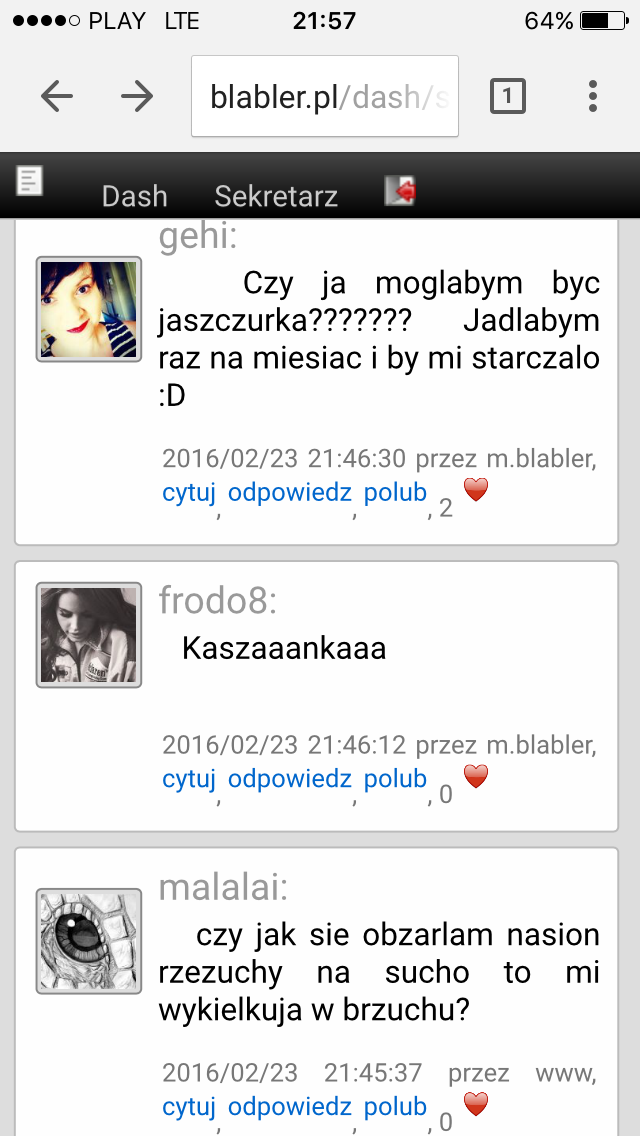Reply to gehi's post with odpowiedz

pos(290,493)
